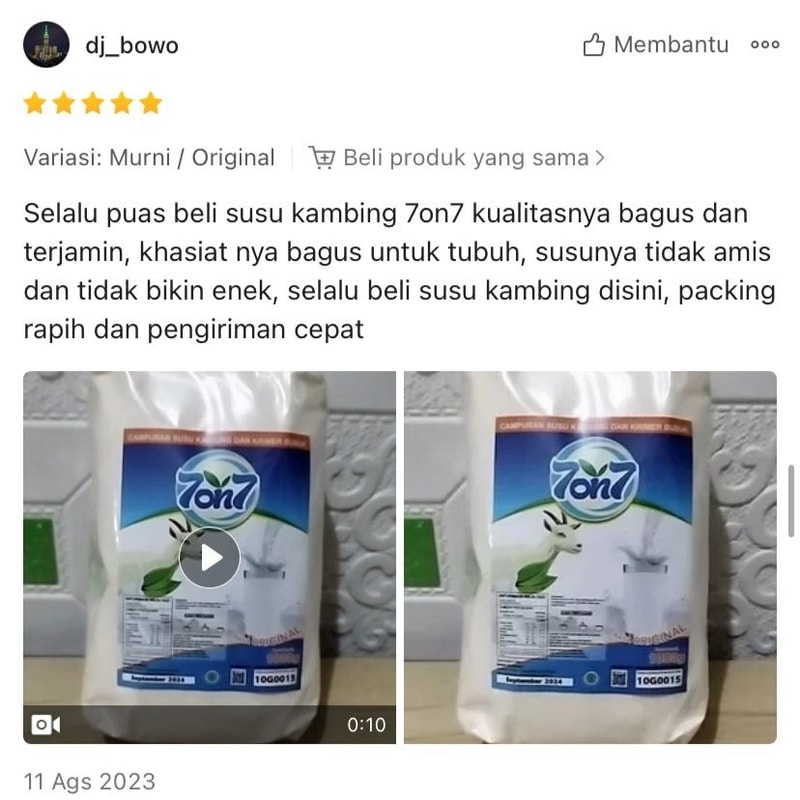
Task: Open the second review photo of 7on7 pouch
Action: (x=590, y=557)
